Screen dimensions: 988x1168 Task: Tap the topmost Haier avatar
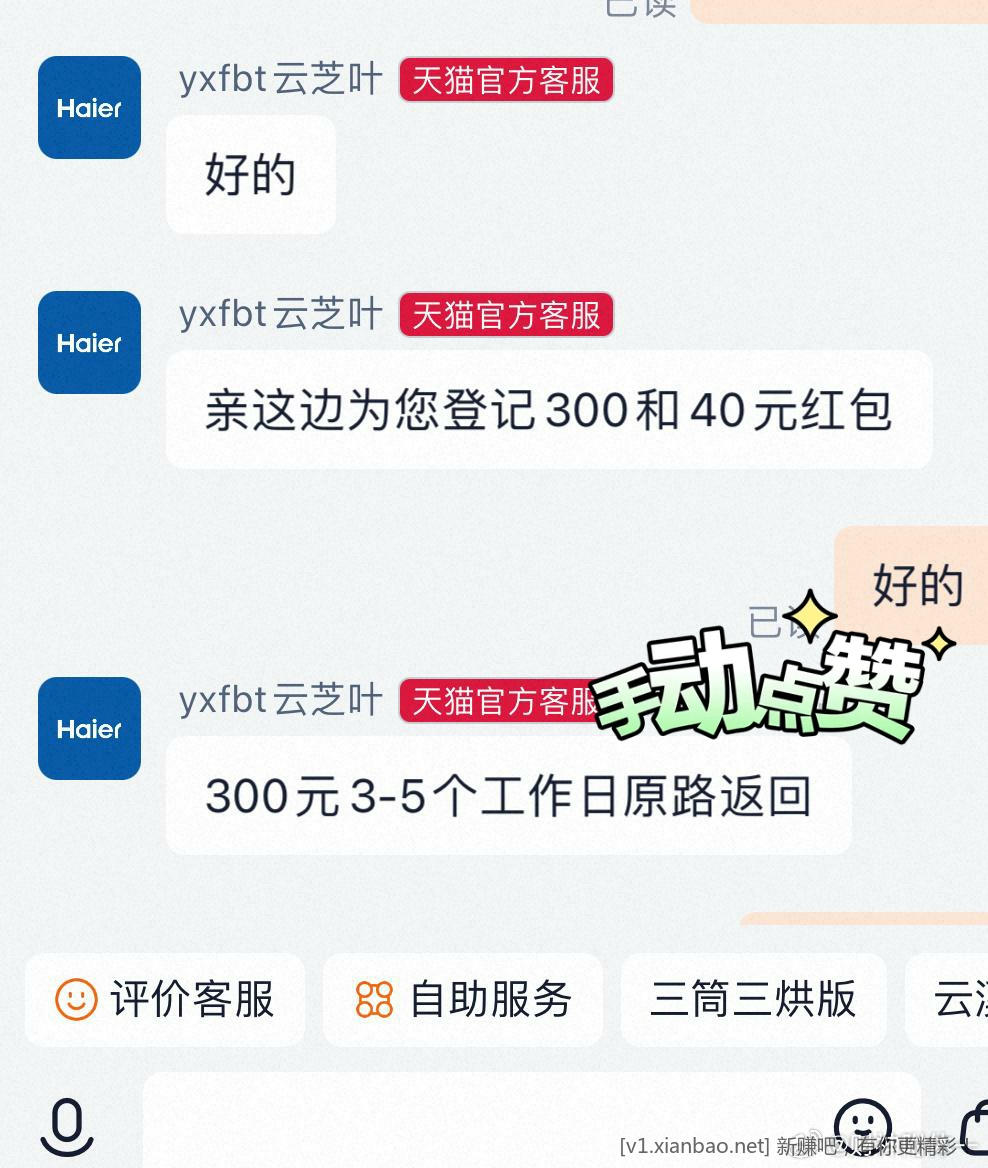coord(89,107)
